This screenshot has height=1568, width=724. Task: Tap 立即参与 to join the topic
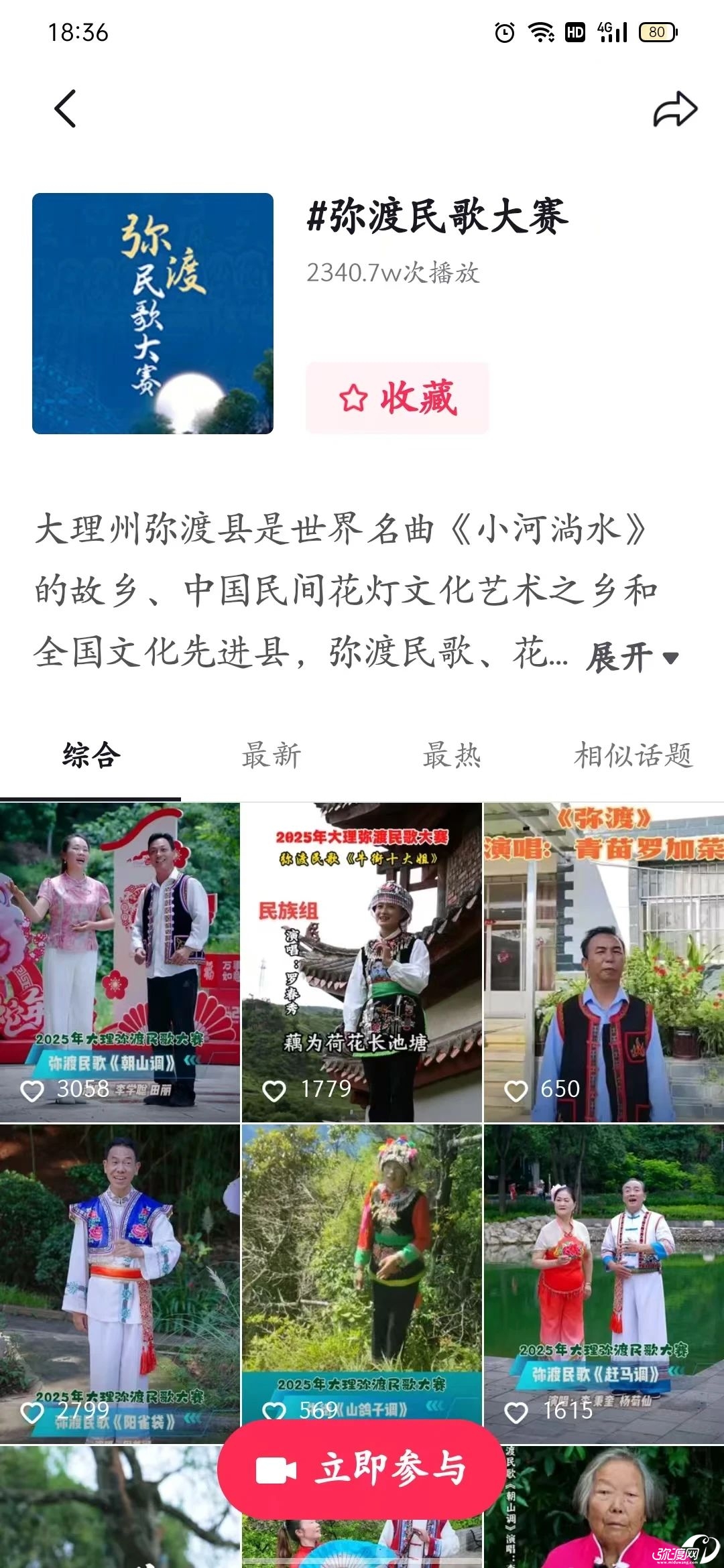(361, 1469)
